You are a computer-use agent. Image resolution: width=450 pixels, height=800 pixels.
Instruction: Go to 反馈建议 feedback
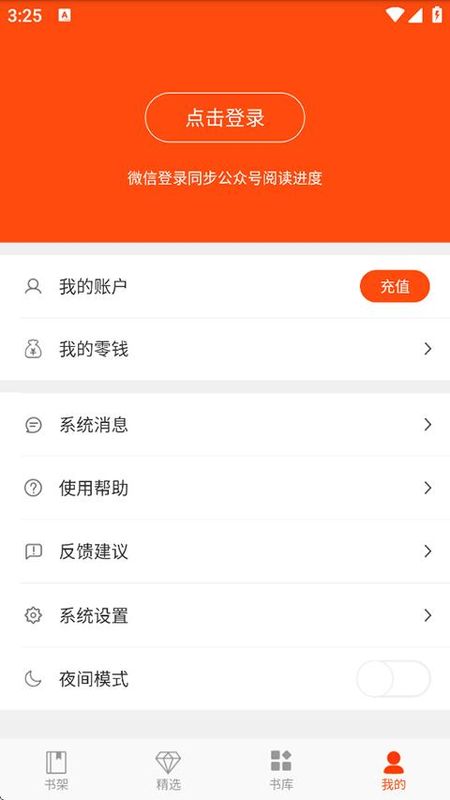coord(225,552)
